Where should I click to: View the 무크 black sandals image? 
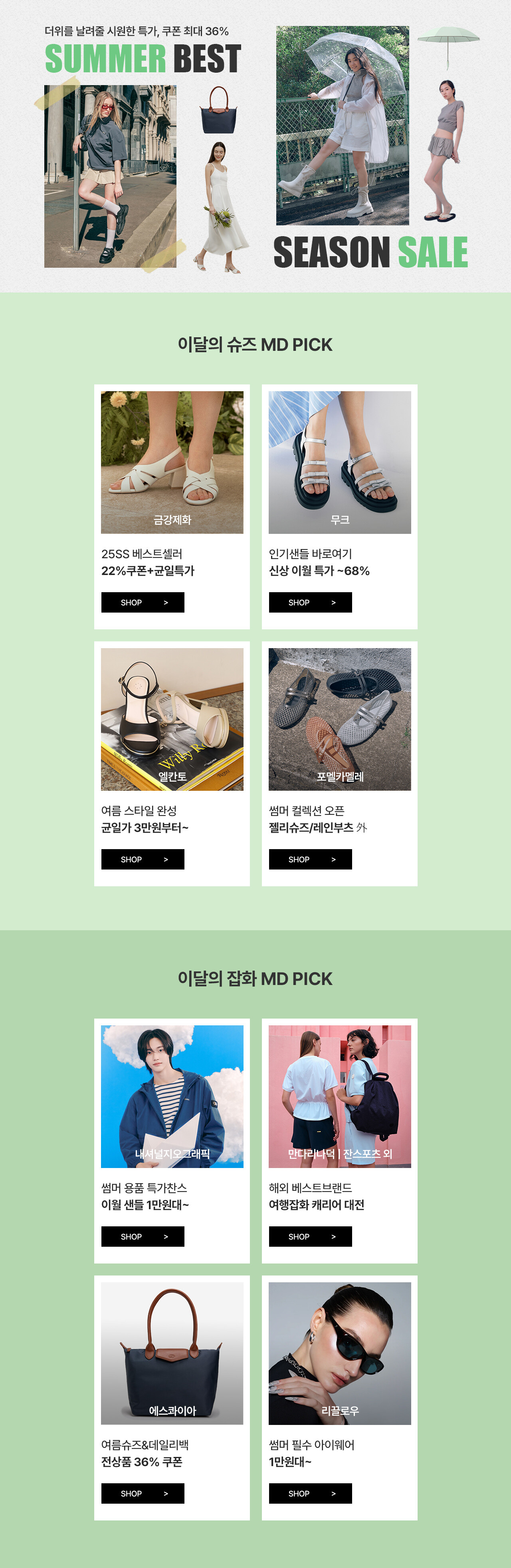[x=339, y=462]
